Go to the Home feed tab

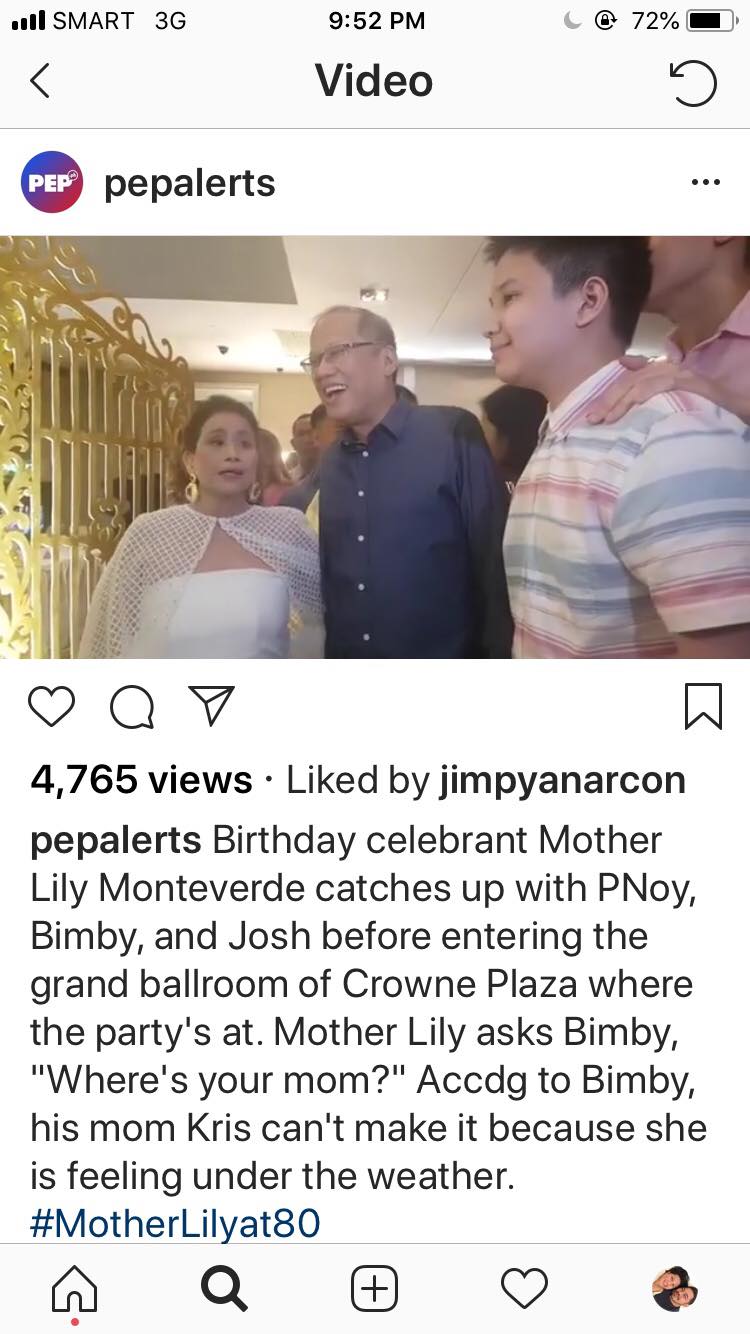(x=75, y=1288)
